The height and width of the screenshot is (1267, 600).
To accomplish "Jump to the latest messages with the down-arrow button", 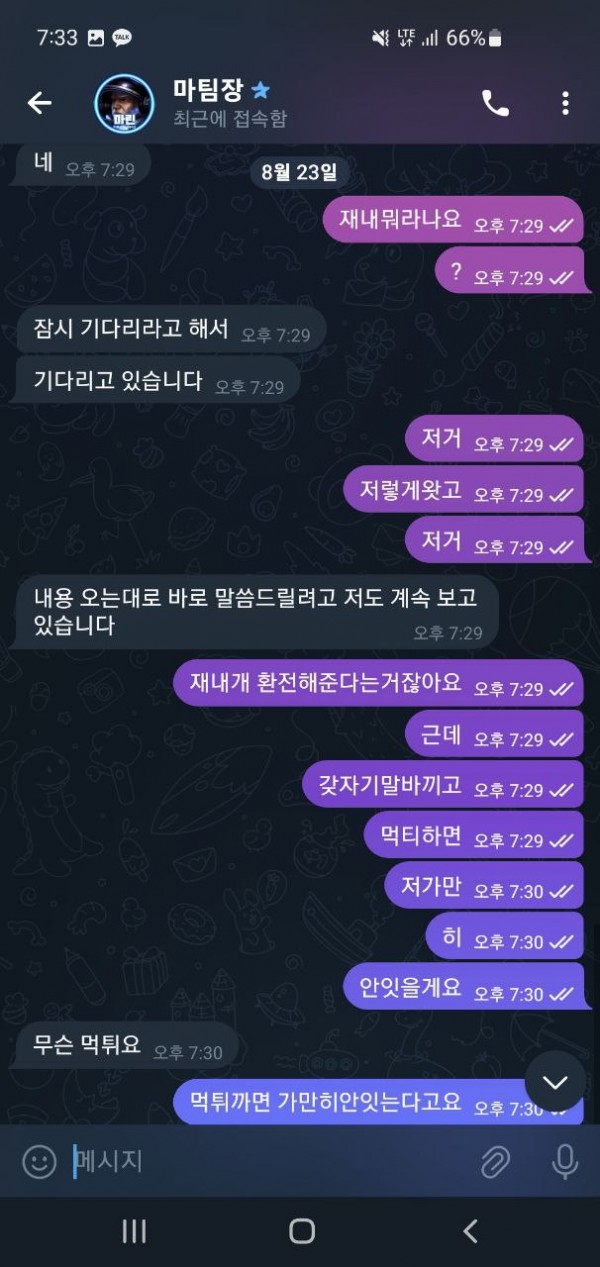I will click(555, 1082).
